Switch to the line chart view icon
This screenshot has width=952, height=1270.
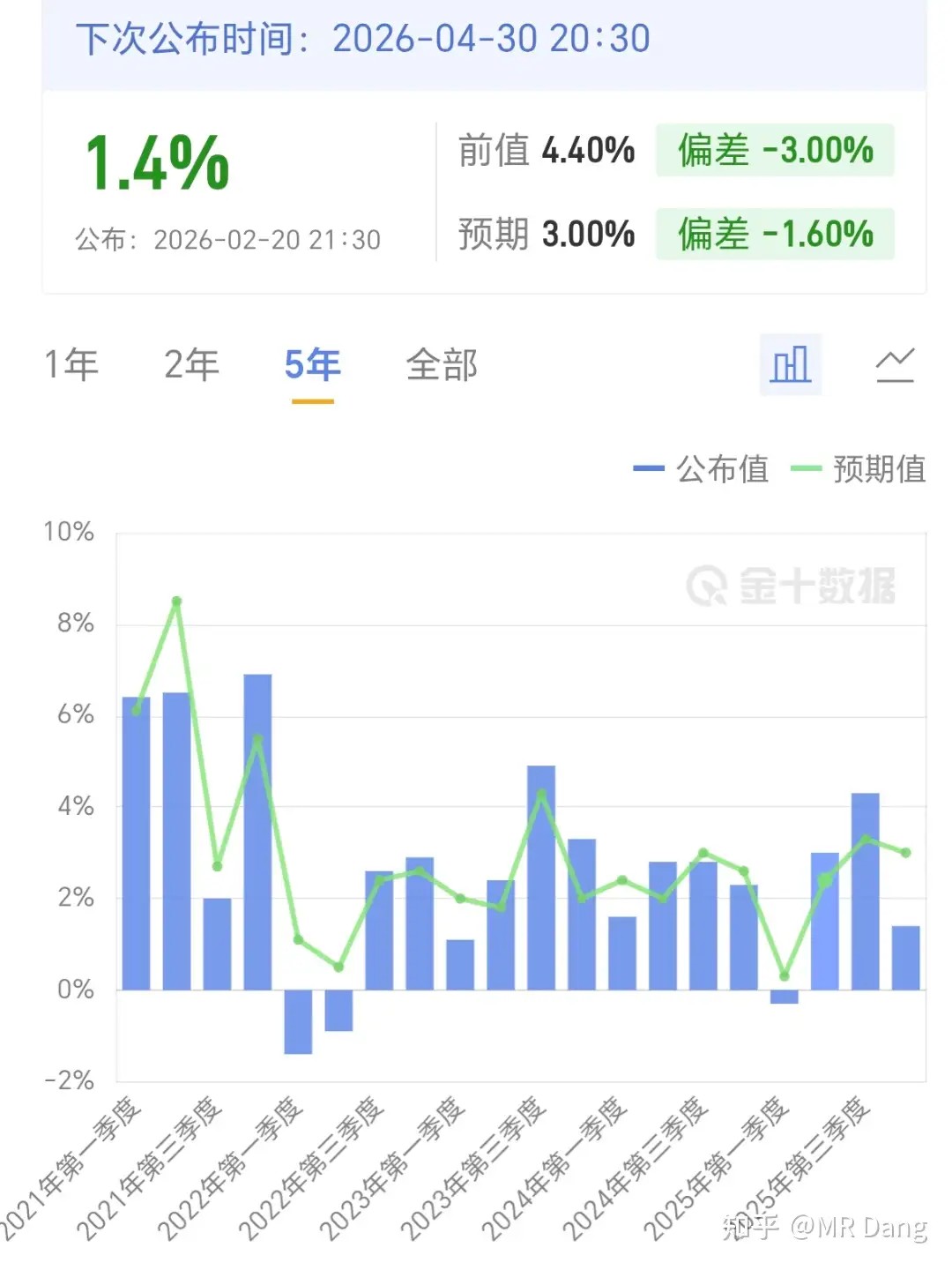pos(896,364)
